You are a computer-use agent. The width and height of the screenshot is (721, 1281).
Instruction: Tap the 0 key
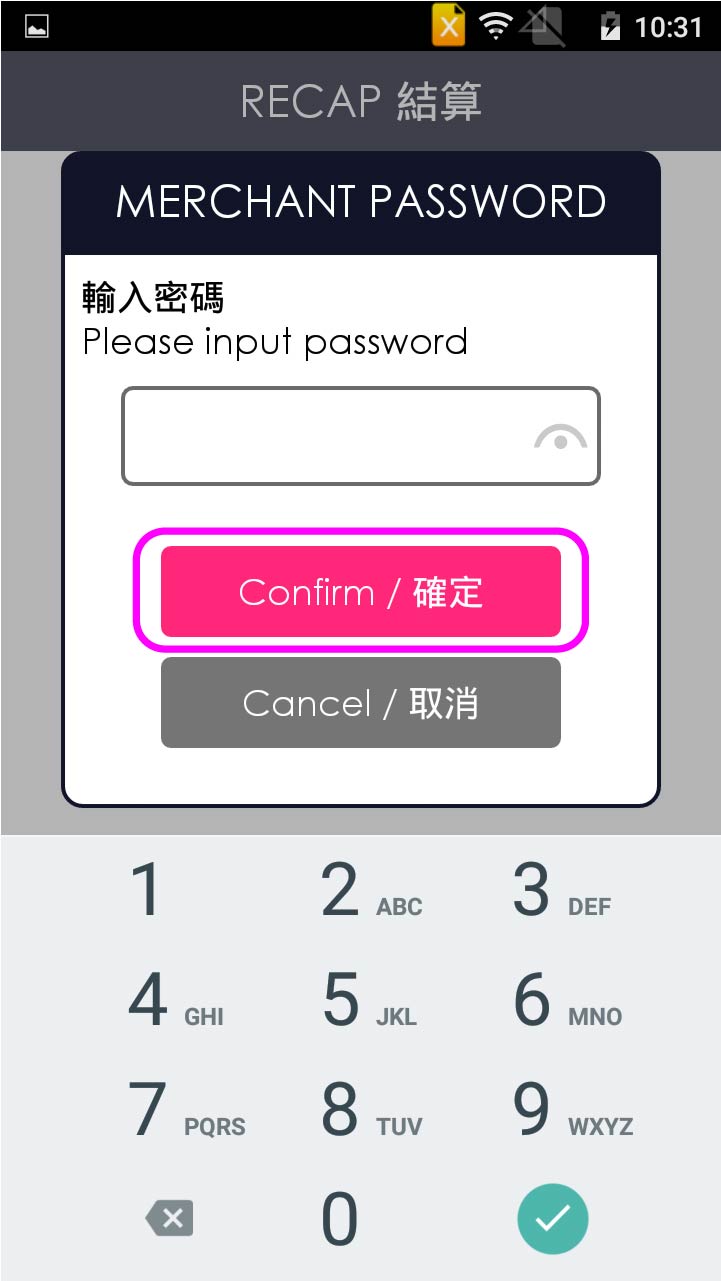(x=340, y=1219)
